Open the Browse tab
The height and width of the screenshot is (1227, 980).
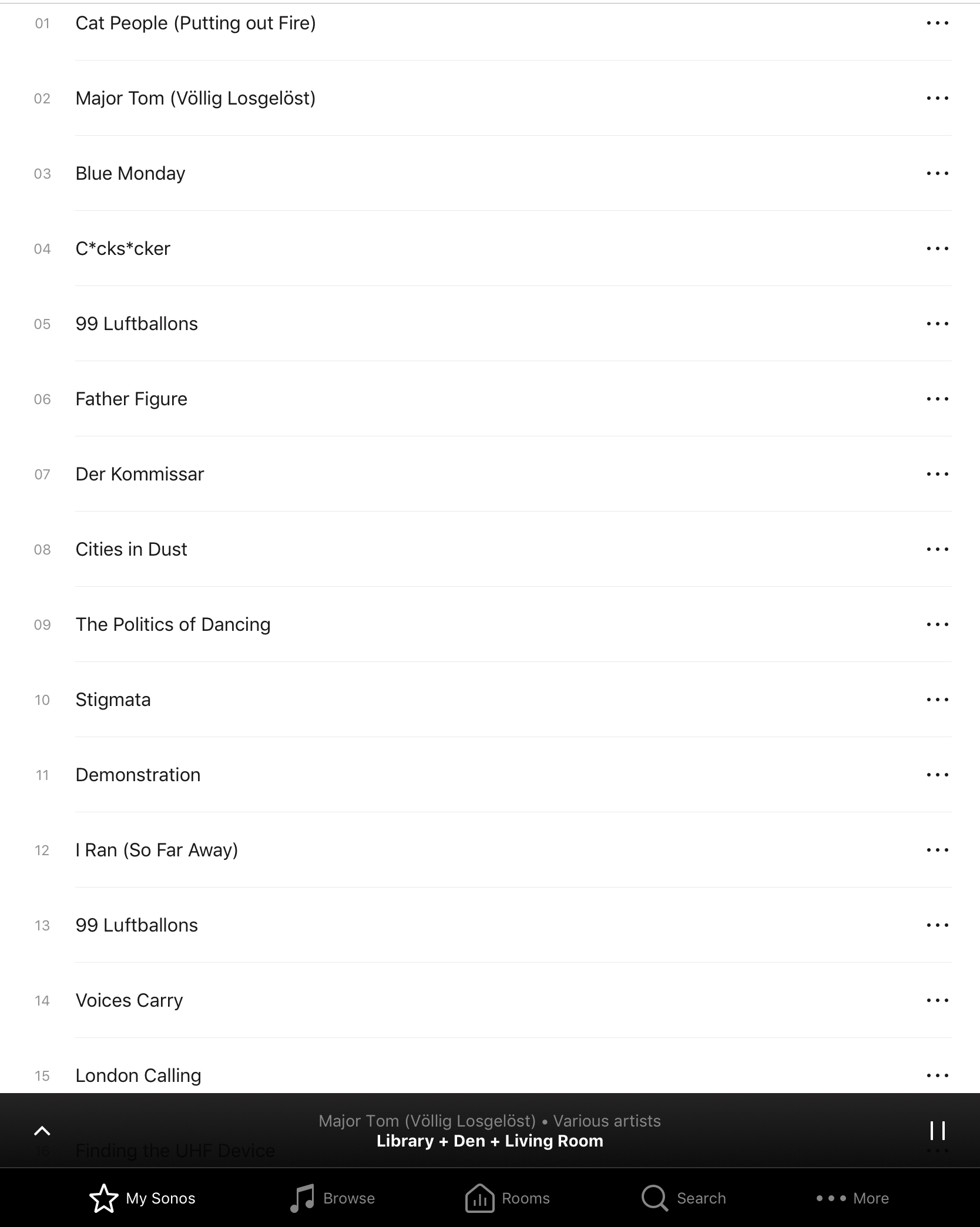point(333,1198)
